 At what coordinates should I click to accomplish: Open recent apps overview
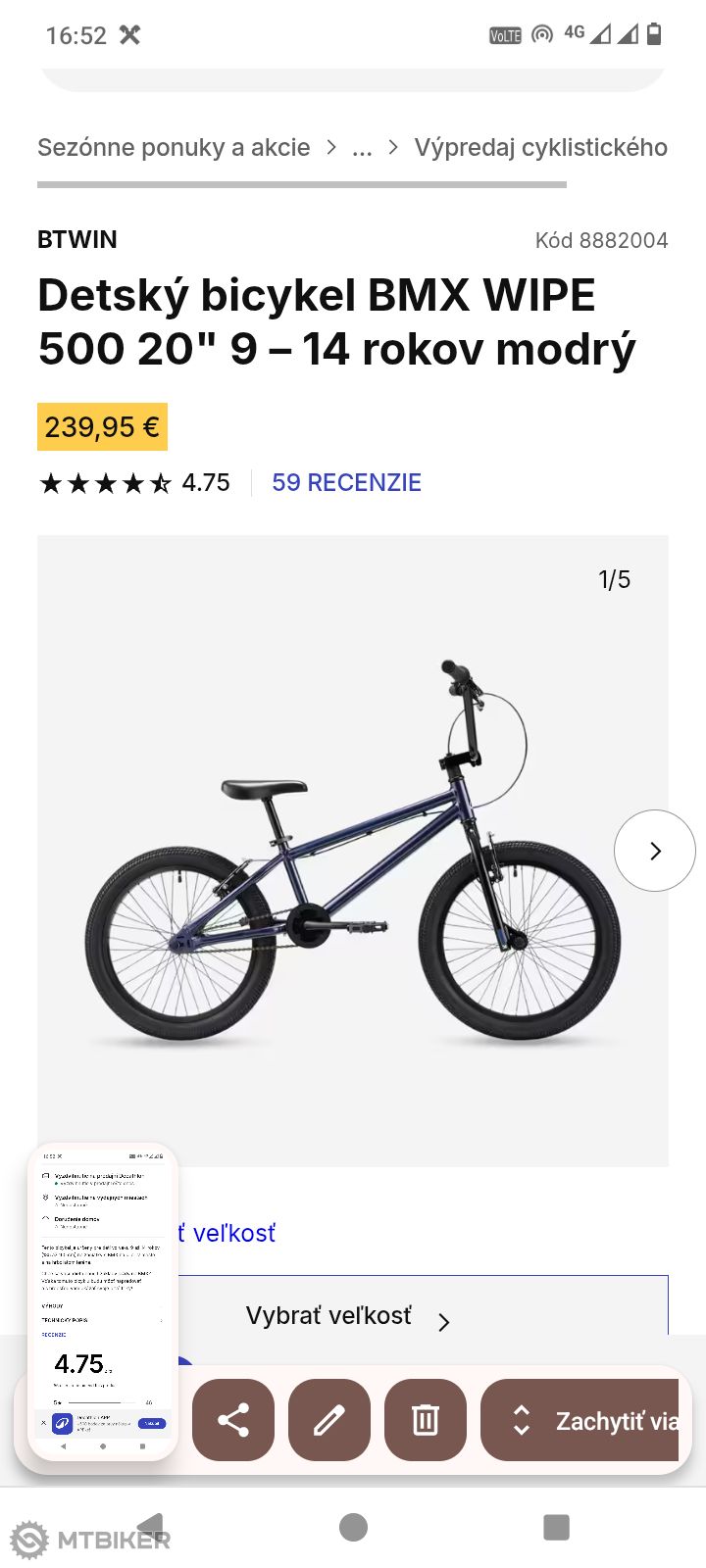coord(556,1527)
